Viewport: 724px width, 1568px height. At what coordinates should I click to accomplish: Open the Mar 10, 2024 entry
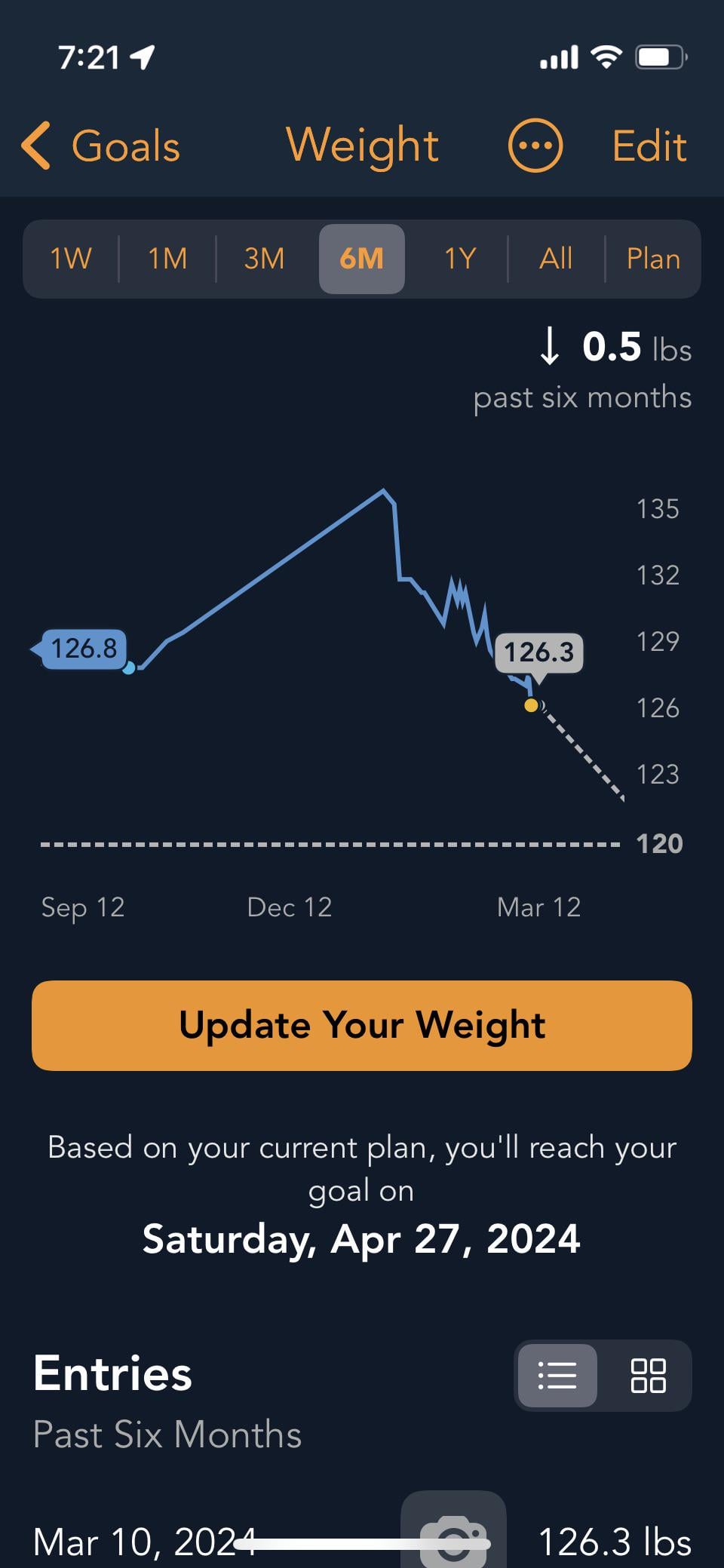[x=362, y=1539]
